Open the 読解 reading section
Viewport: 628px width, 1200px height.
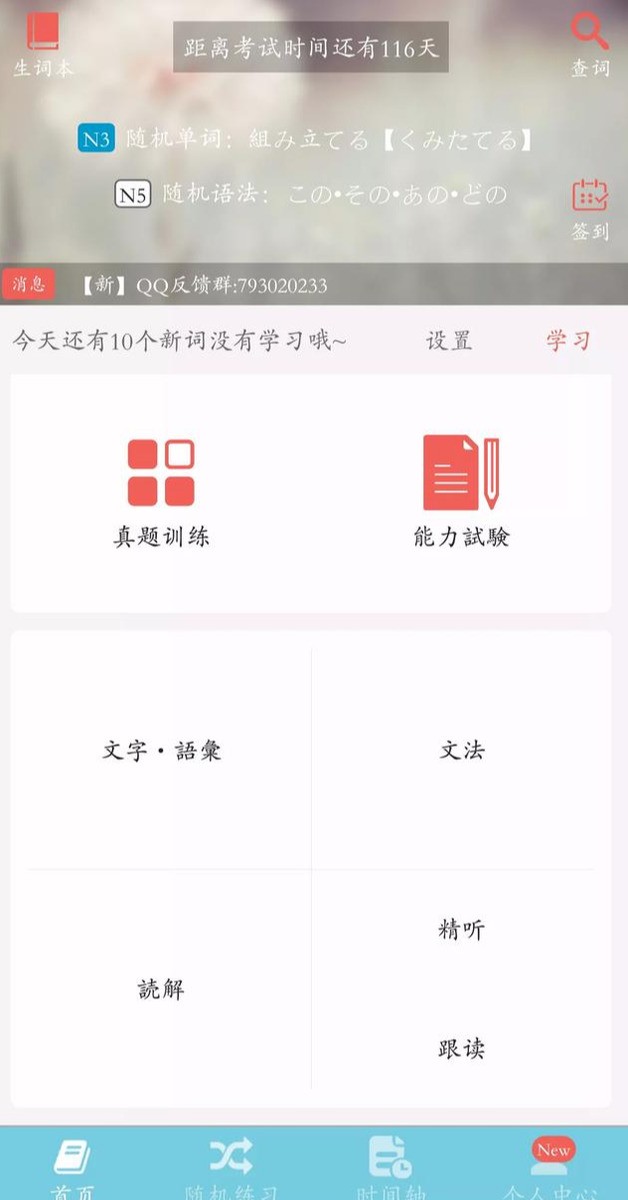point(161,989)
